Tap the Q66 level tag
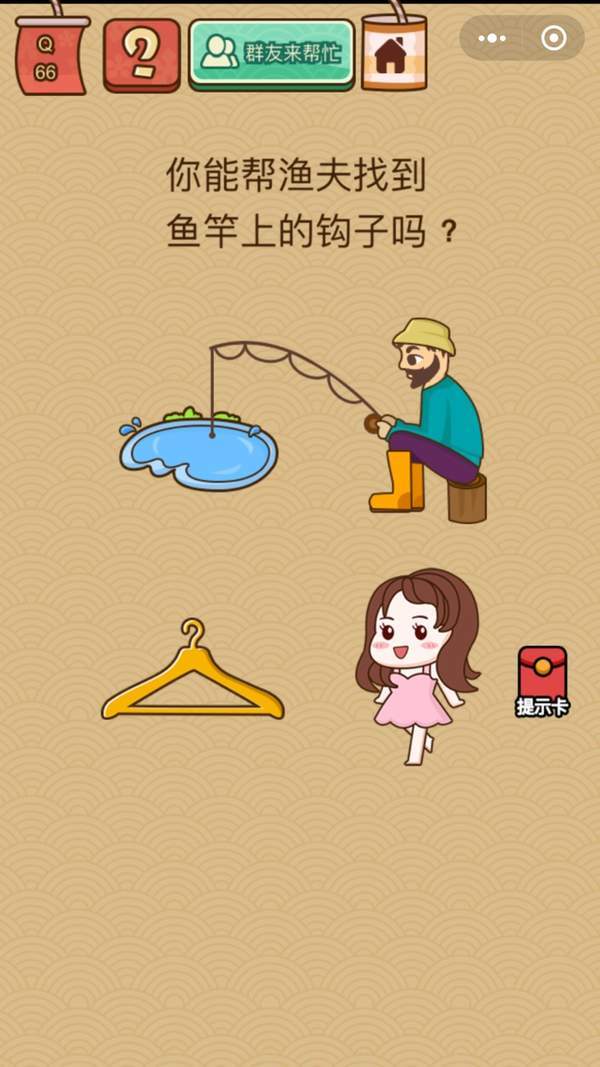The width and height of the screenshot is (600, 1067). [47, 58]
